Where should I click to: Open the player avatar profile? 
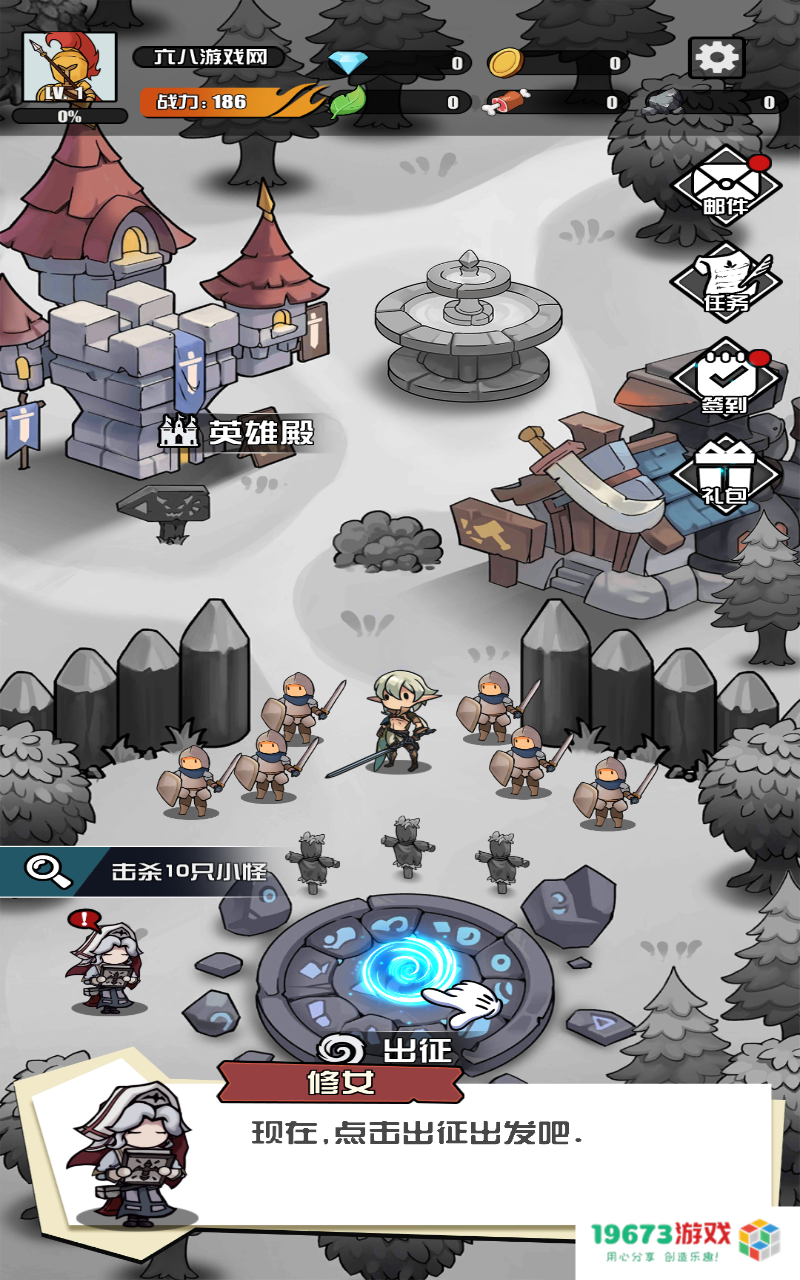pyautogui.click(x=68, y=67)
